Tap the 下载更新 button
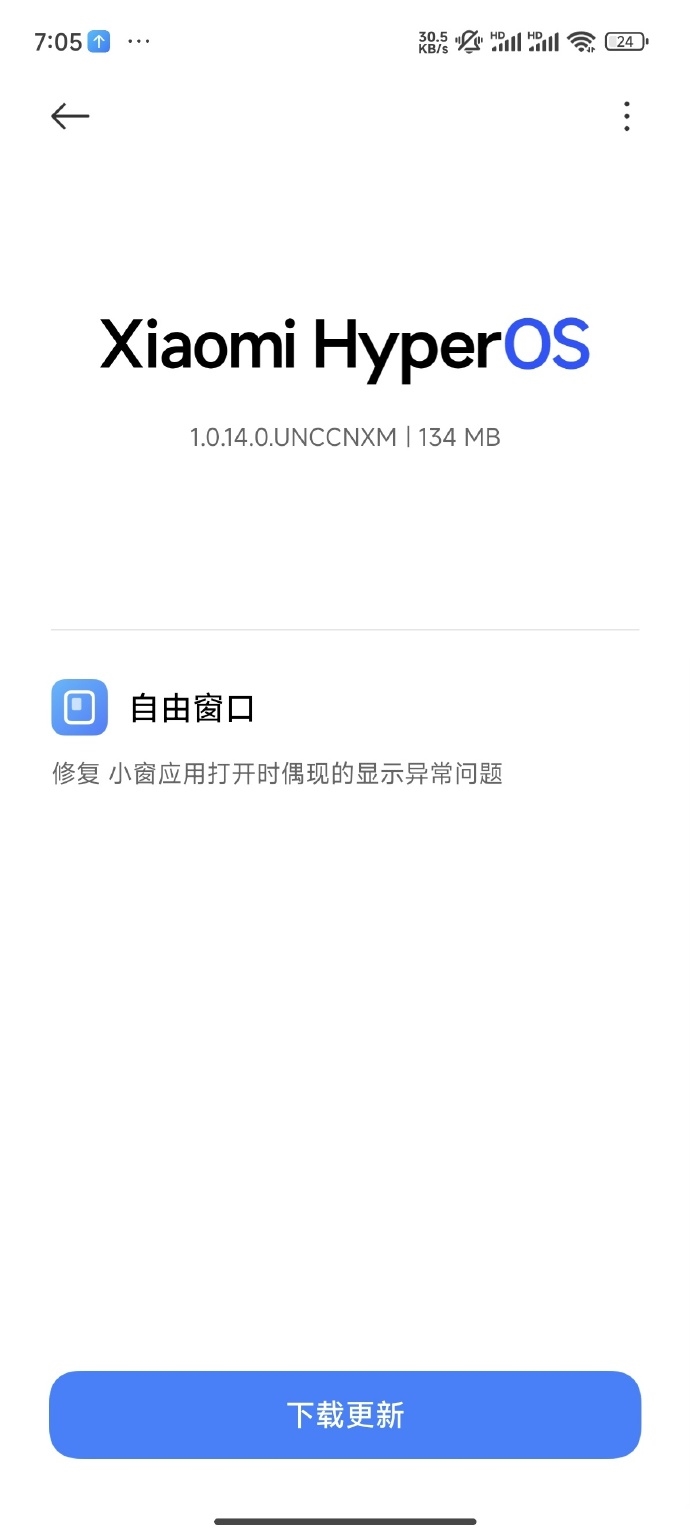Viewport: 690px width, 1535px height. point(345,1414)
